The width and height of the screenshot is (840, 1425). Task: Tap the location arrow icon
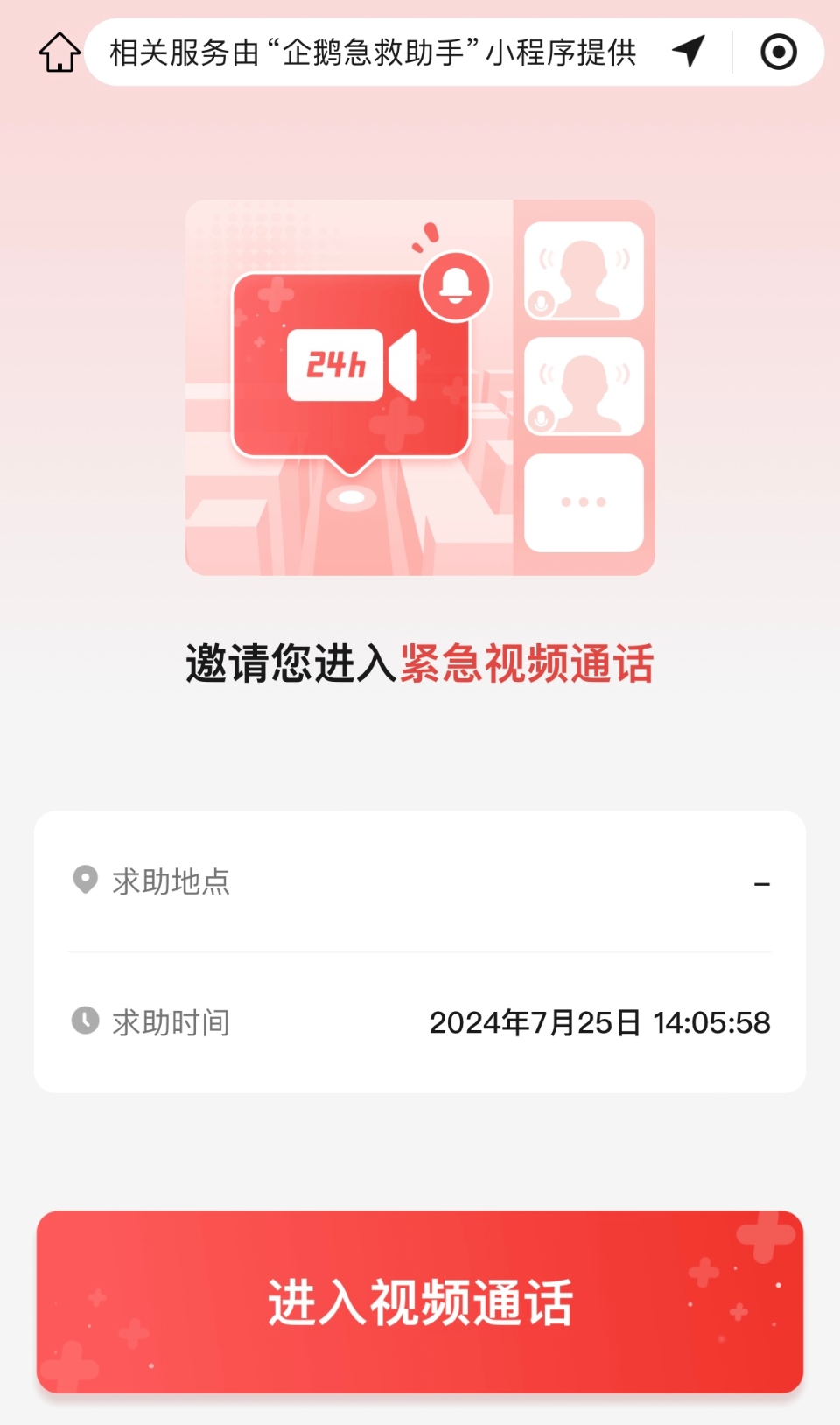[x=689, y=51]
